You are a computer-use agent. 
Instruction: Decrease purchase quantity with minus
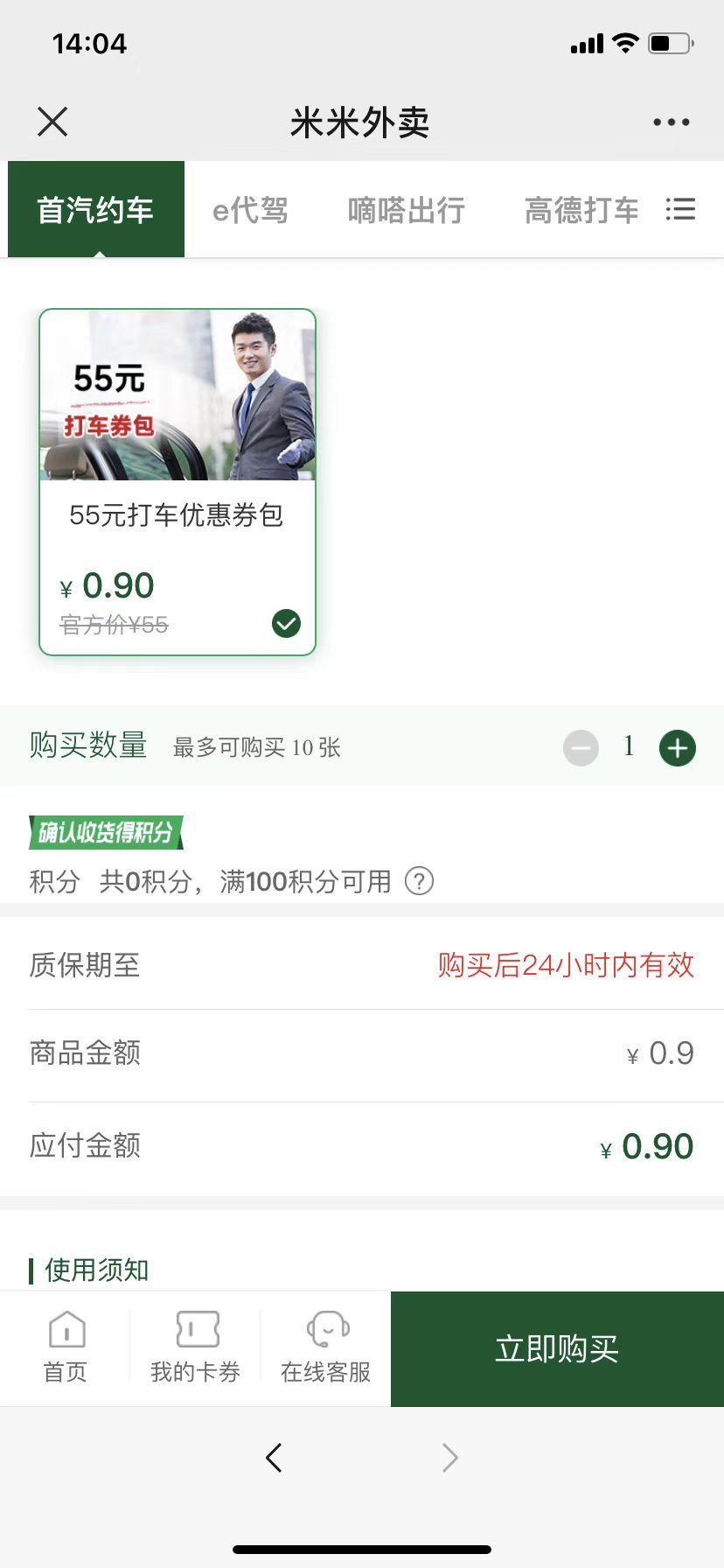tap(581, 748)
